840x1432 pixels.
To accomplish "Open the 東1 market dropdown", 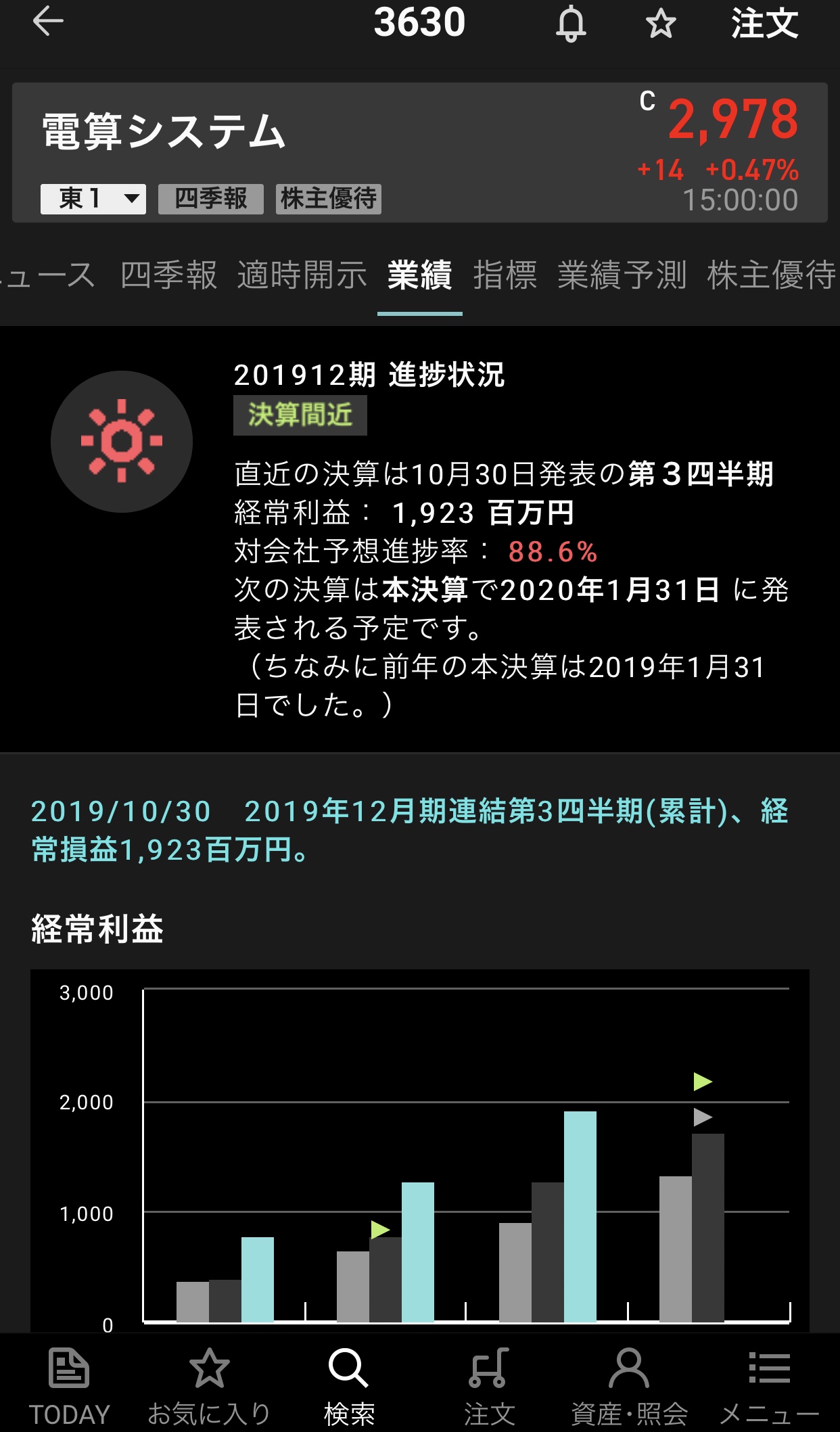I will coord(93,199).
